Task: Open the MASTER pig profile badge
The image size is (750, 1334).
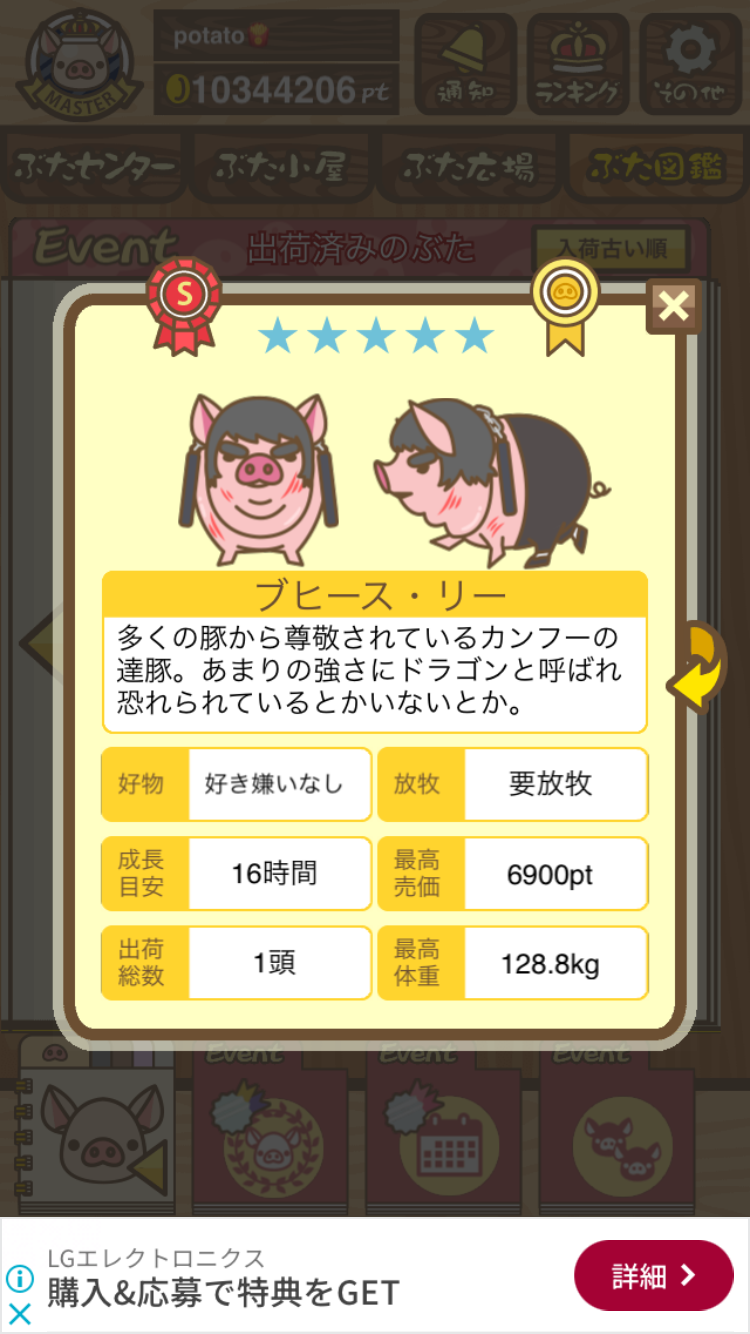Action: pos(76,63)
